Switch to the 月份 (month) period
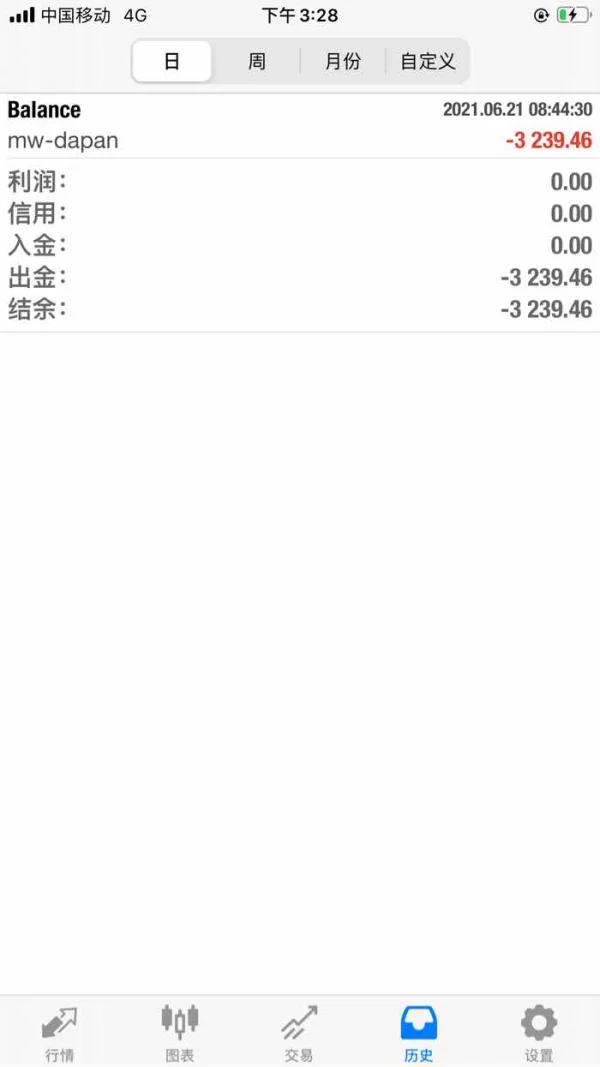 click(x=343, y=62)
